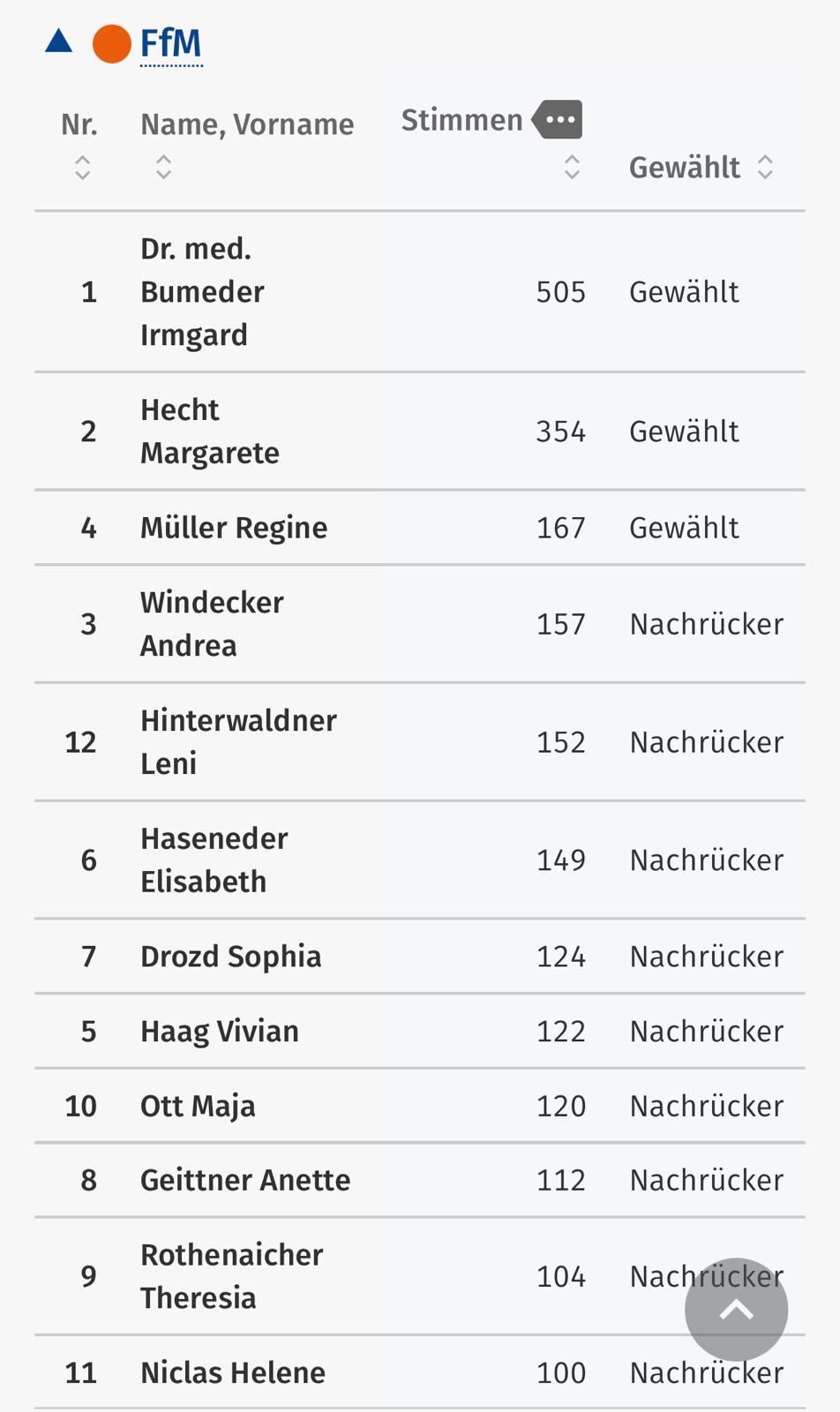Collapse the FfM section with the triangle
Screen dimensions: 840x1412
point(58,41)
